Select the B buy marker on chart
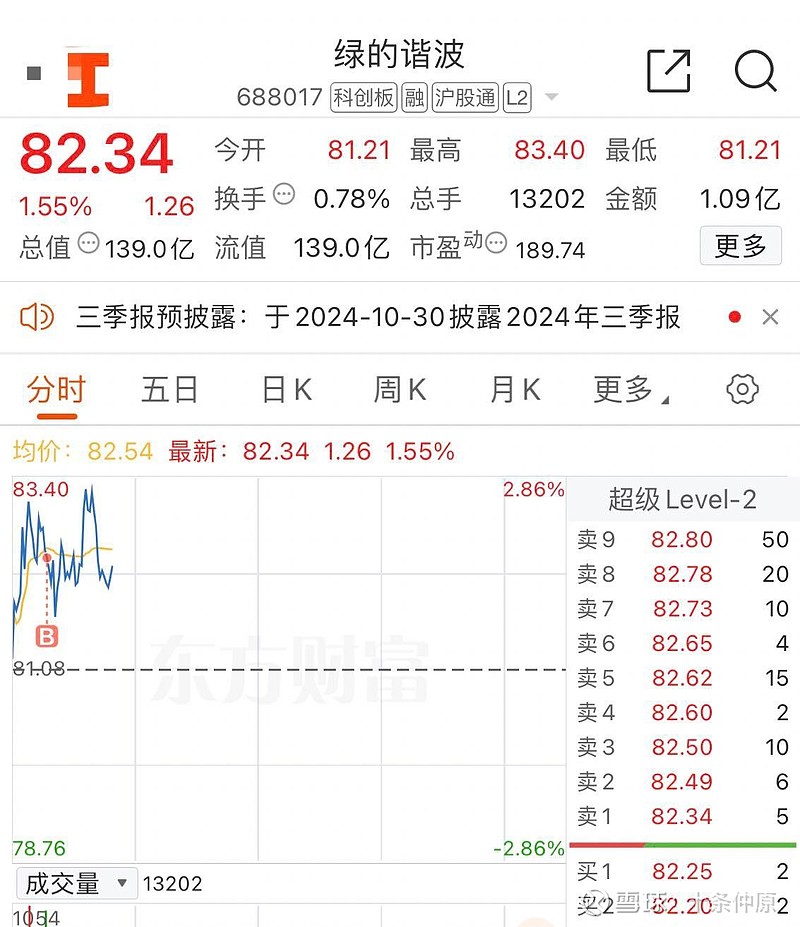This screenshot has height=927, width=800. pos(46,636)
